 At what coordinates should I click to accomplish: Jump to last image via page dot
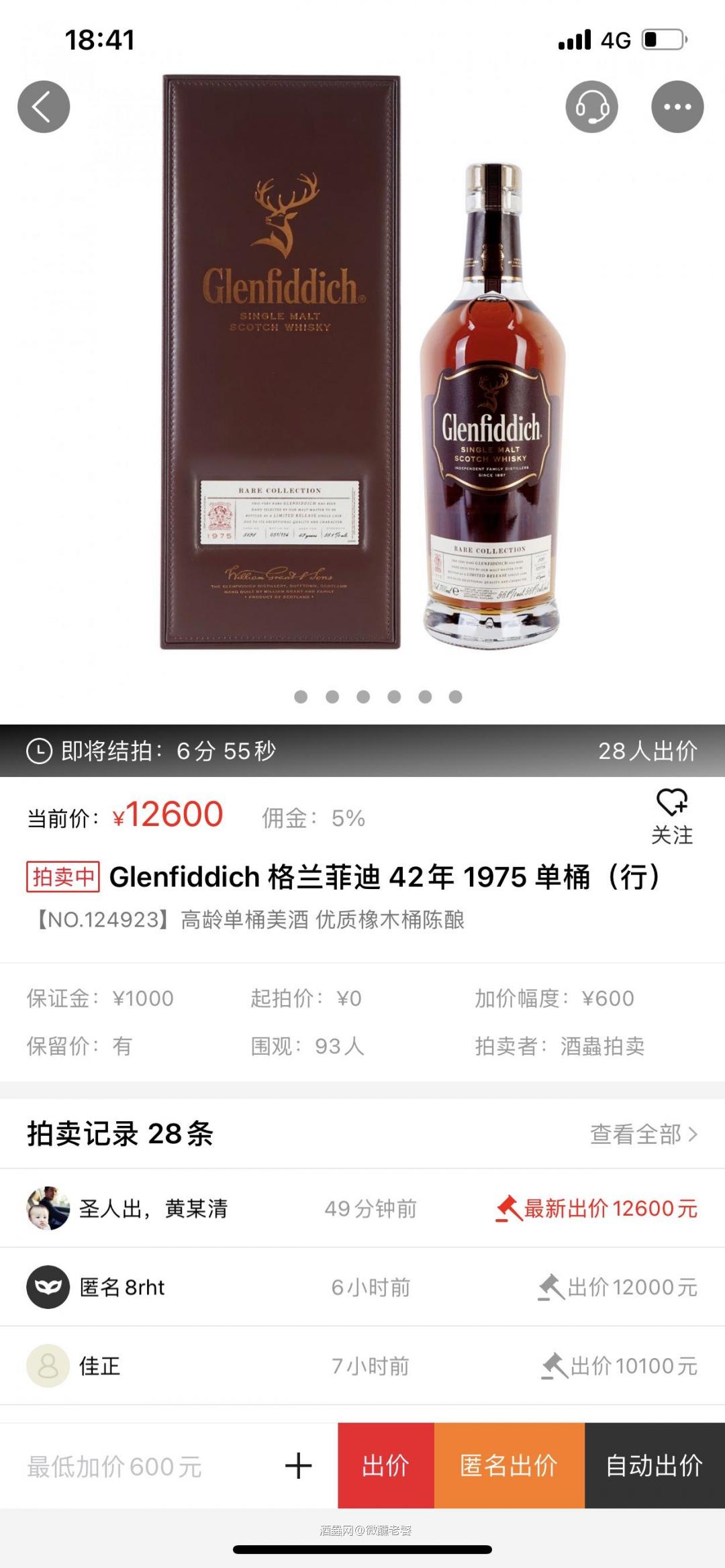click(456, 696)
